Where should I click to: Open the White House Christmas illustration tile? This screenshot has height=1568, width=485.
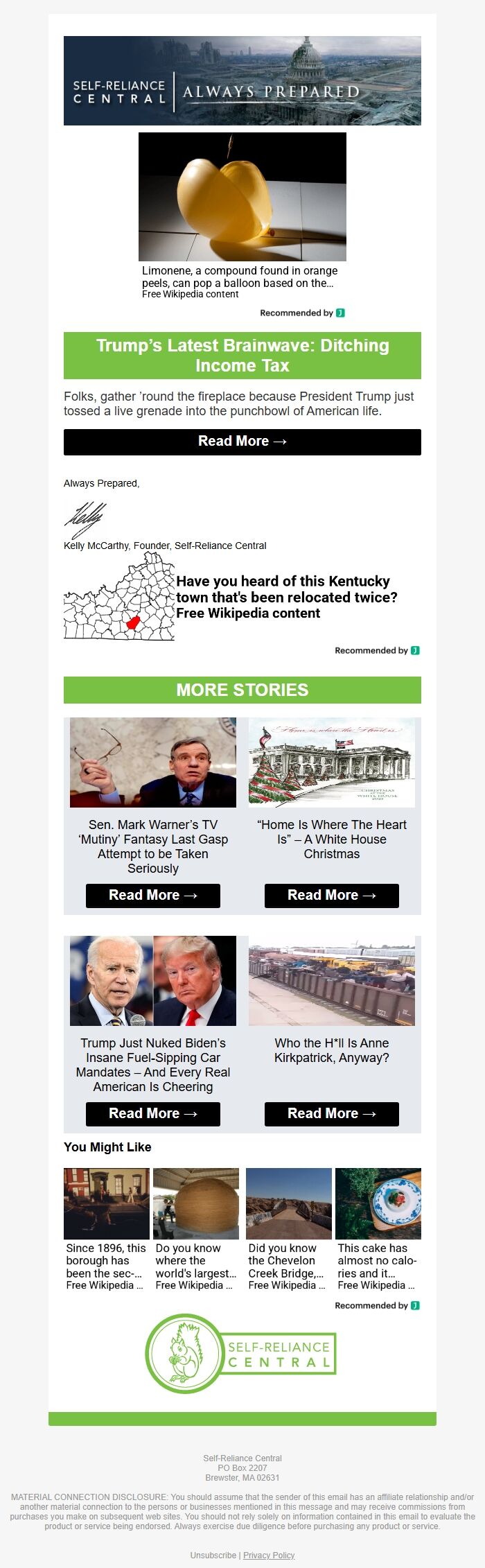[331, 762]
